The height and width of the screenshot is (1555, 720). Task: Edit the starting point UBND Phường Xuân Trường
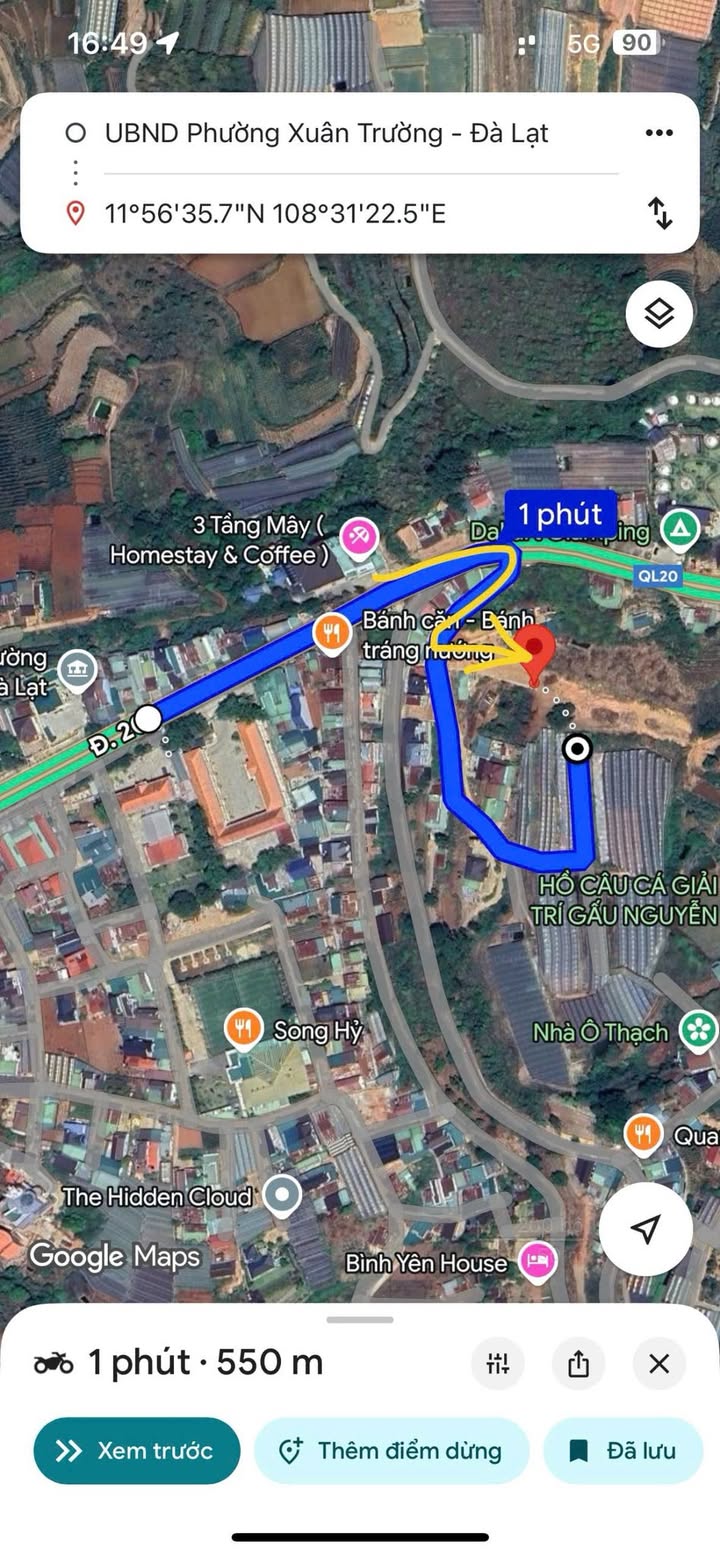[326, 133]
